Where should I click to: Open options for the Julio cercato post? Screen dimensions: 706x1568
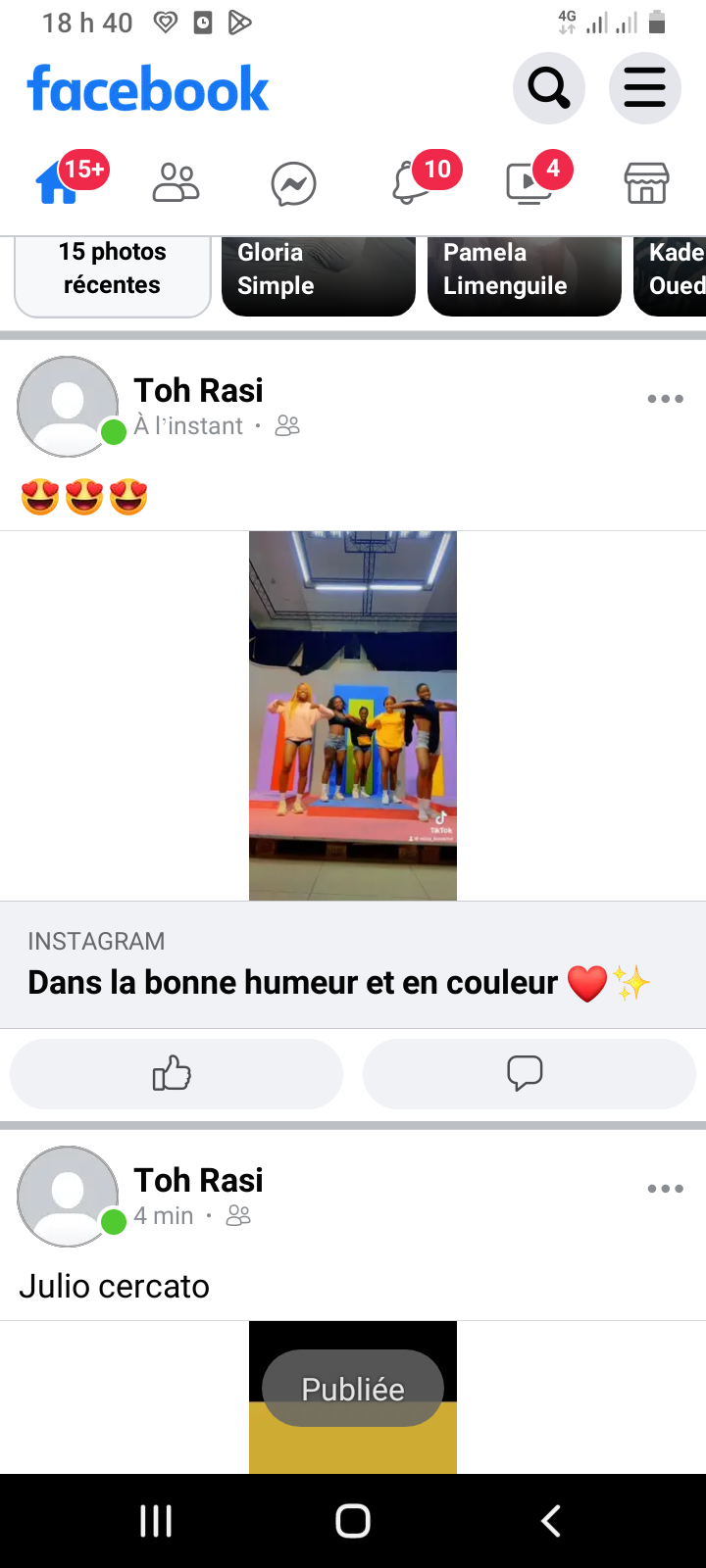665,1189
